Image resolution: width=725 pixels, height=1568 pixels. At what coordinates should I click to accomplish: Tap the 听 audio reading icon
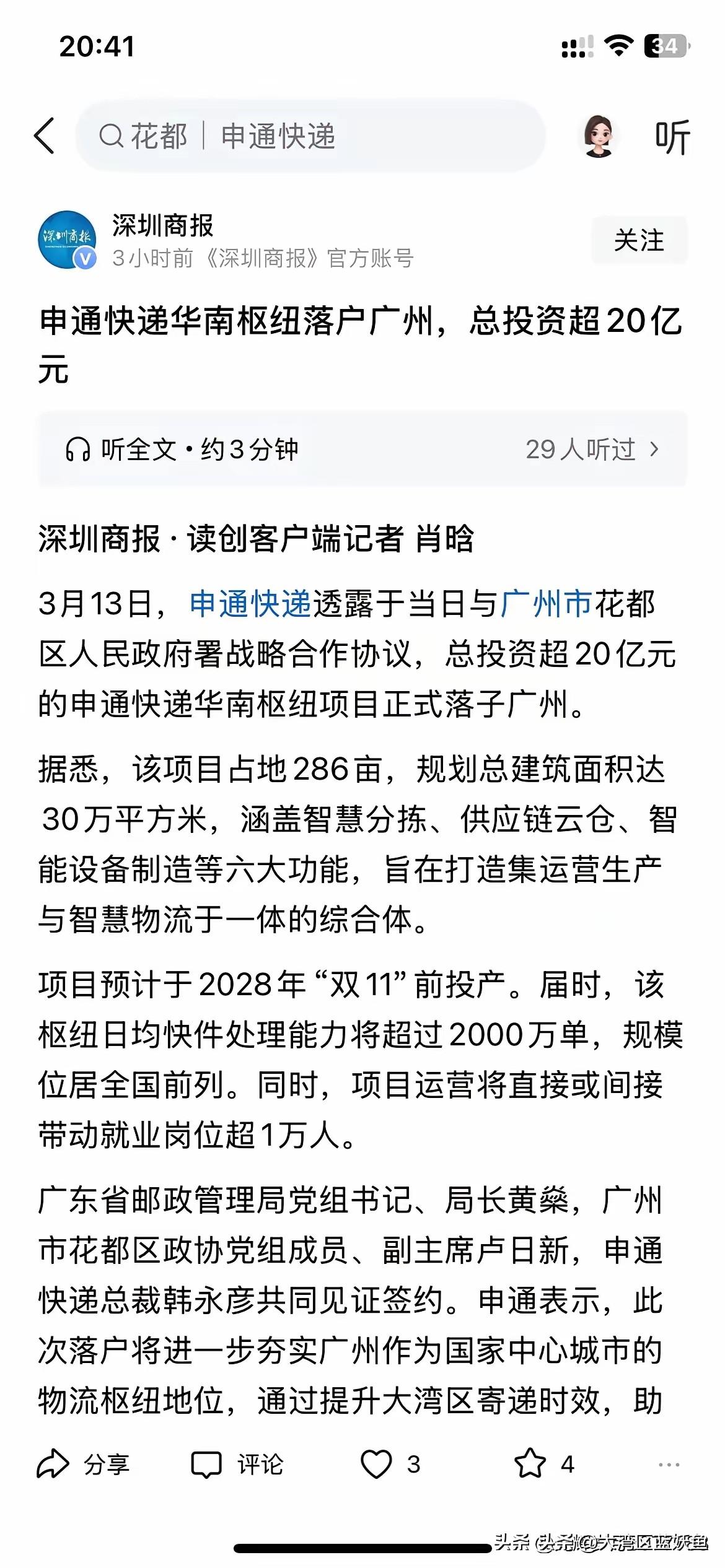click(x=673, y=137)
